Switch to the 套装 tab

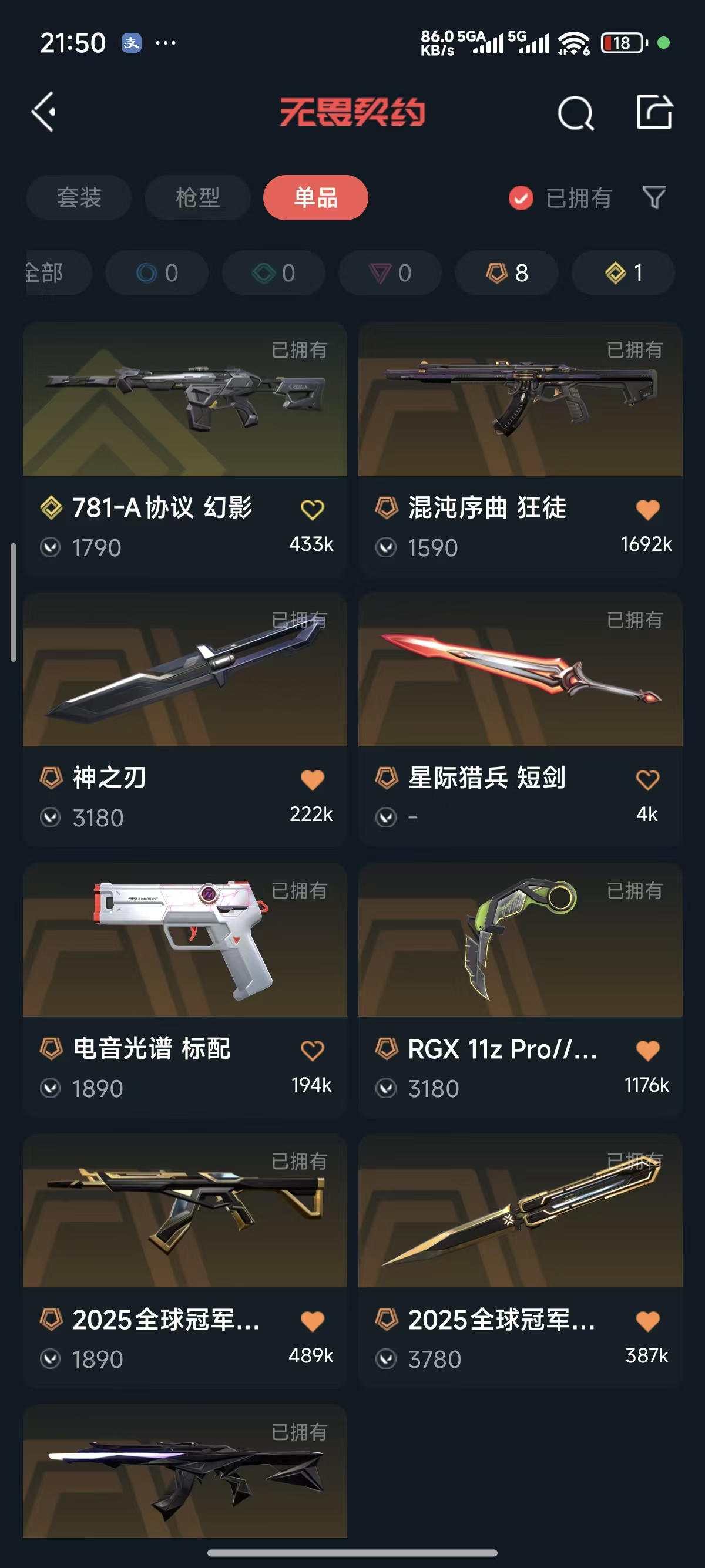click(x=79, y=197)
